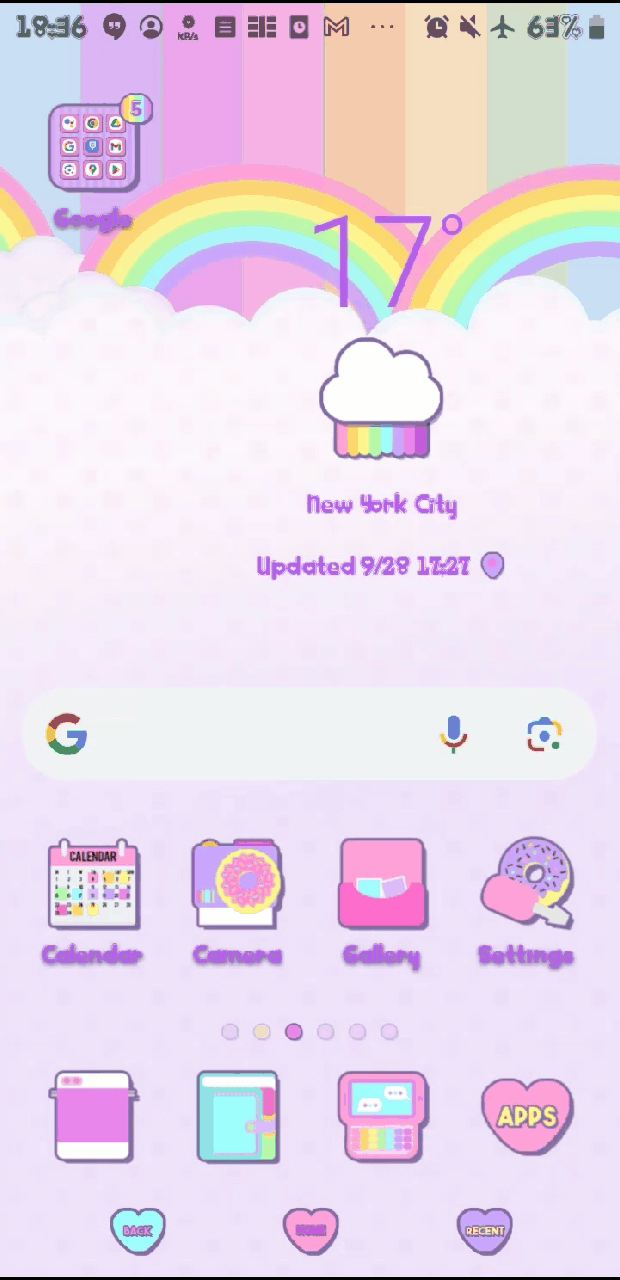This screenshot has width=620, height=1280.
Task: Open the Gallery app
Action: 381,885
